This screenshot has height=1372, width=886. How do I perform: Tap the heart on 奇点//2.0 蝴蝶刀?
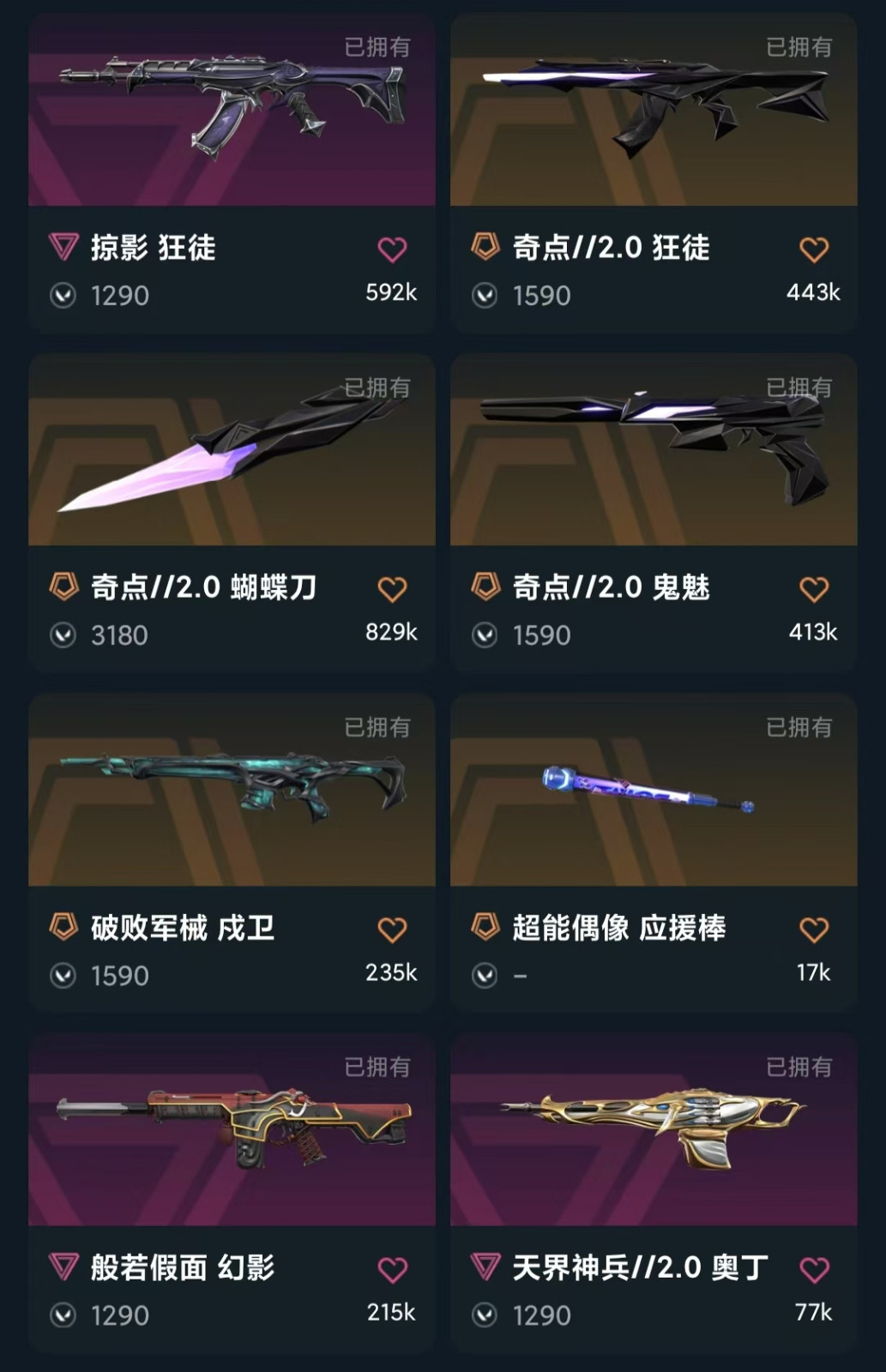point(392,589)
